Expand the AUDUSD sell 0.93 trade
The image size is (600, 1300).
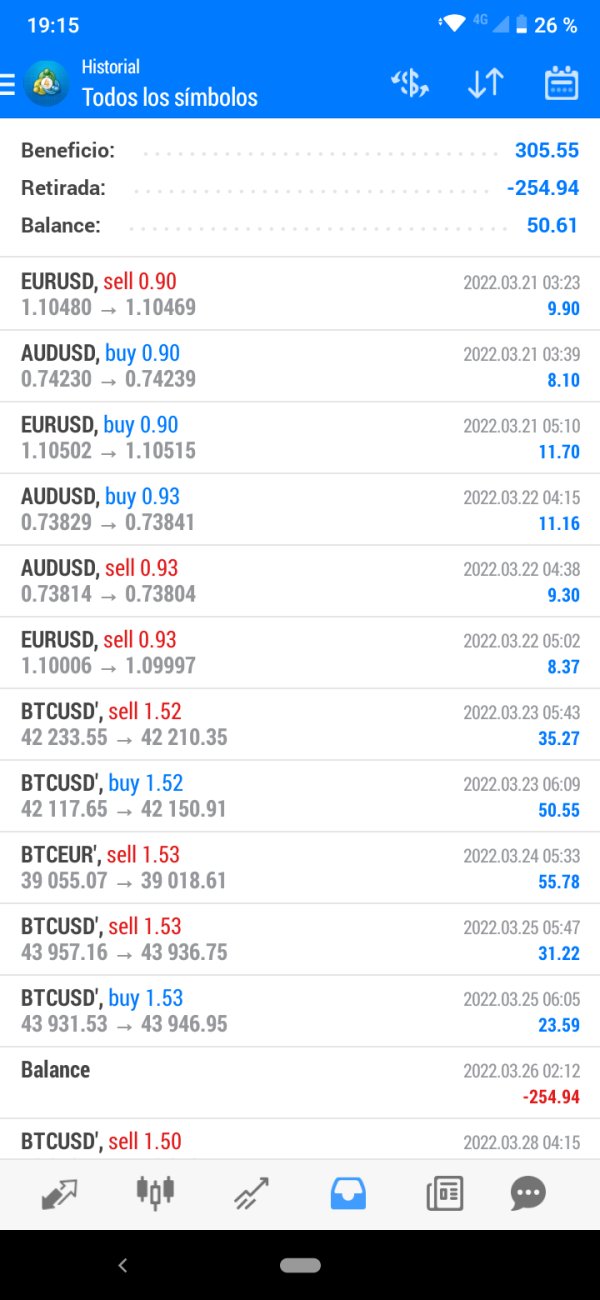300,581
